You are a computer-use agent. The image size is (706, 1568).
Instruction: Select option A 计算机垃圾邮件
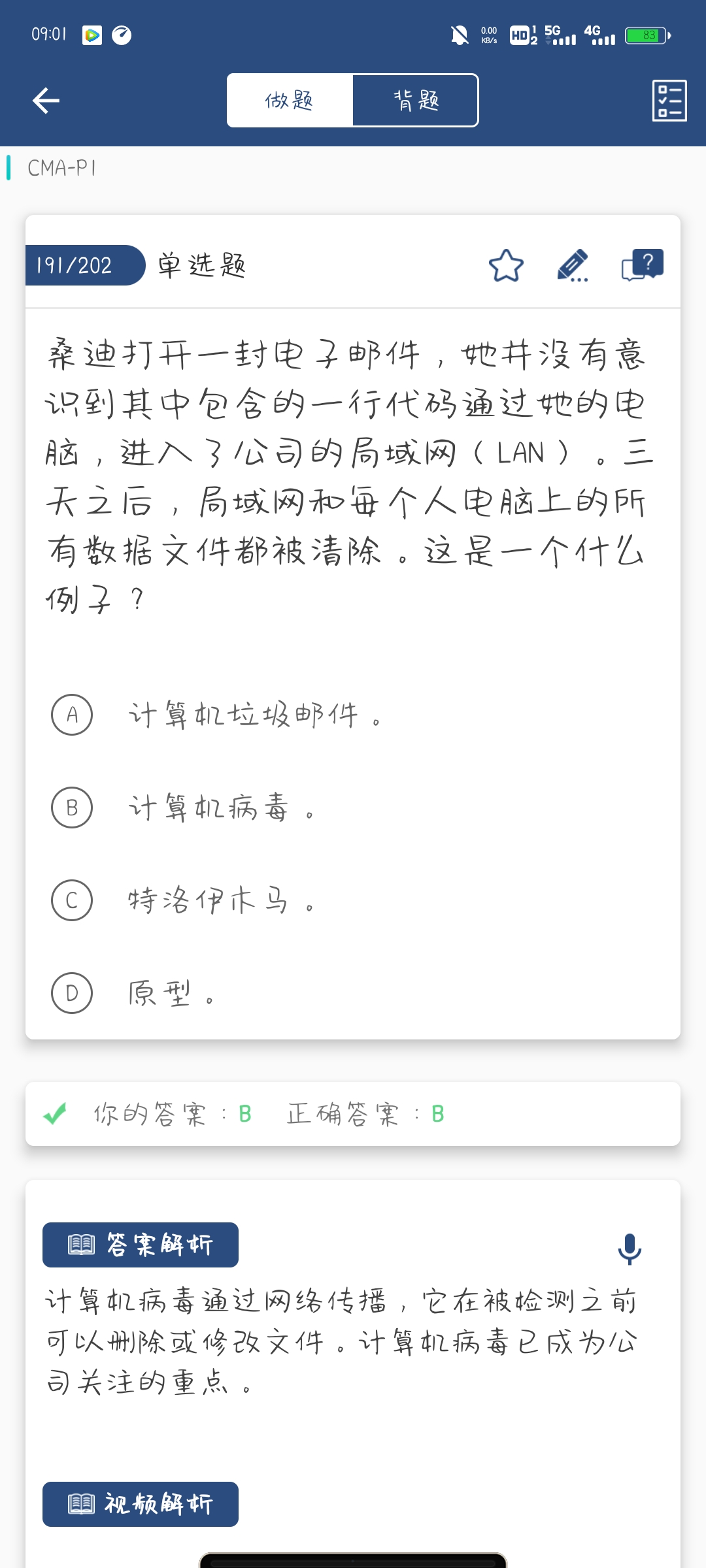click(72, 715)
